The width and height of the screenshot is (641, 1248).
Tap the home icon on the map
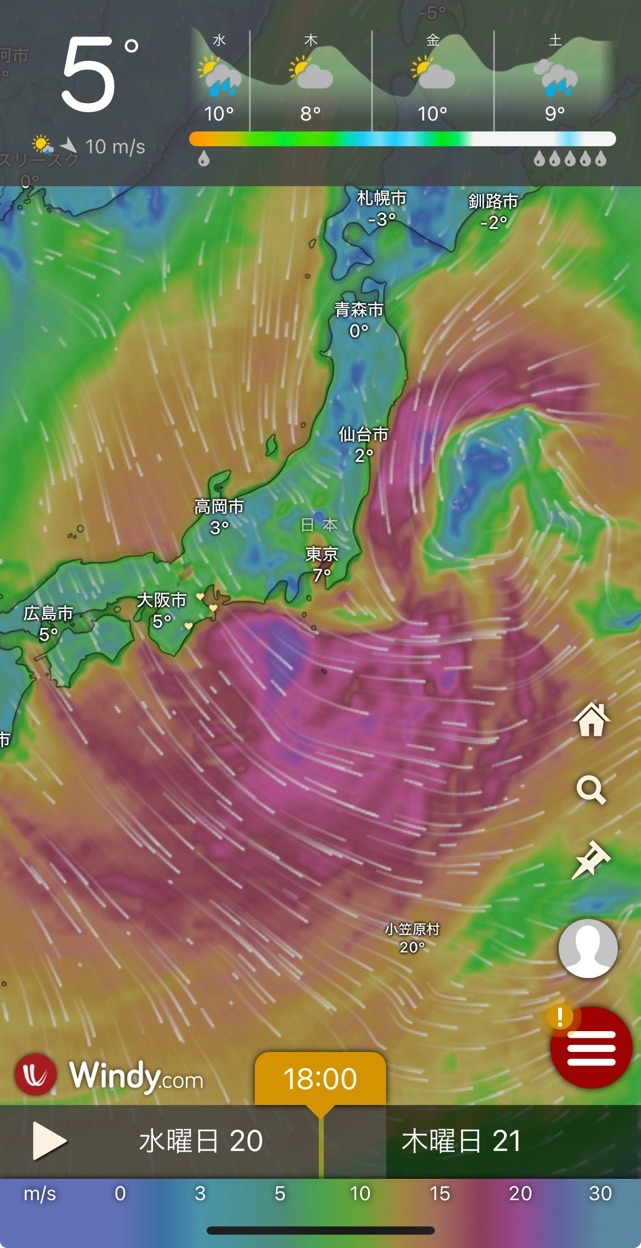click(591, 719)
